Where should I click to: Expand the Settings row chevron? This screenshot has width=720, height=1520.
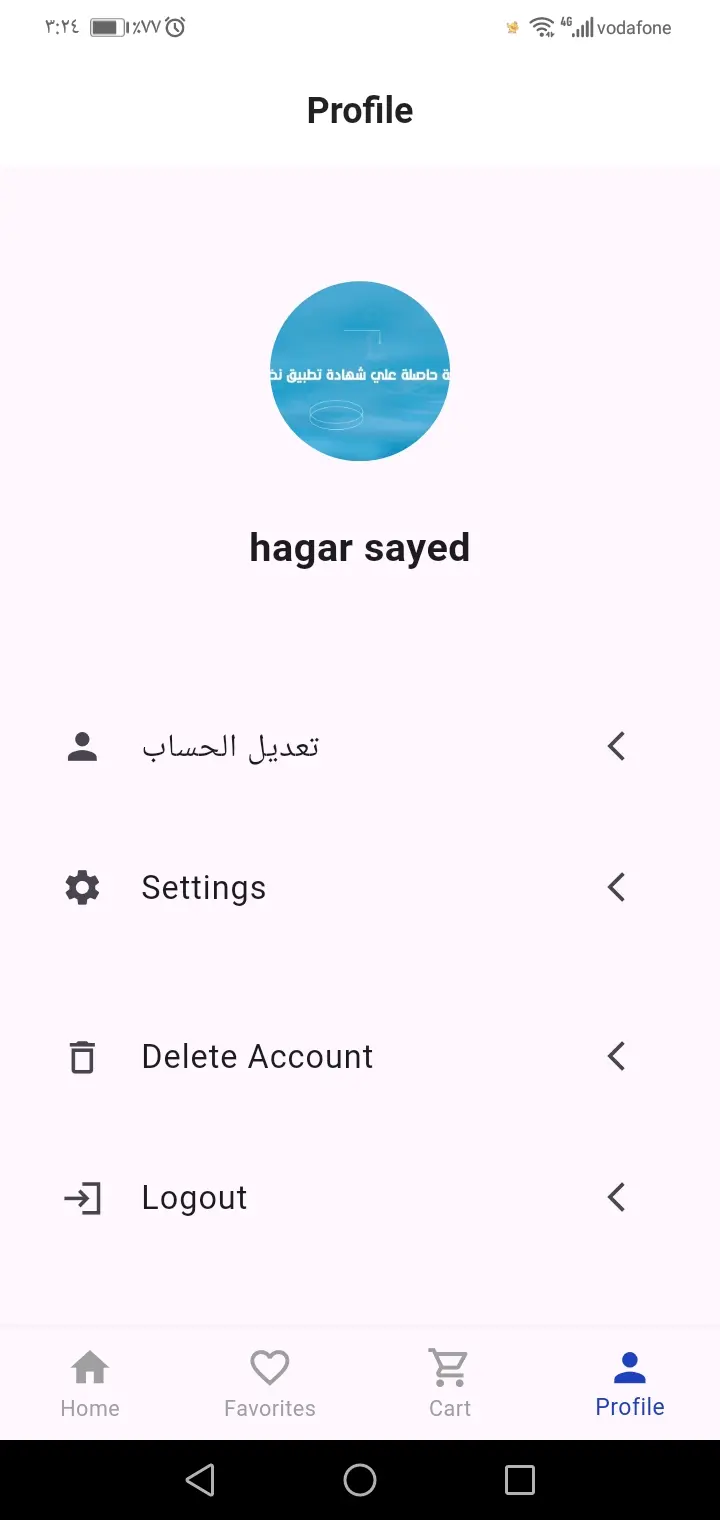click(616, 887)
